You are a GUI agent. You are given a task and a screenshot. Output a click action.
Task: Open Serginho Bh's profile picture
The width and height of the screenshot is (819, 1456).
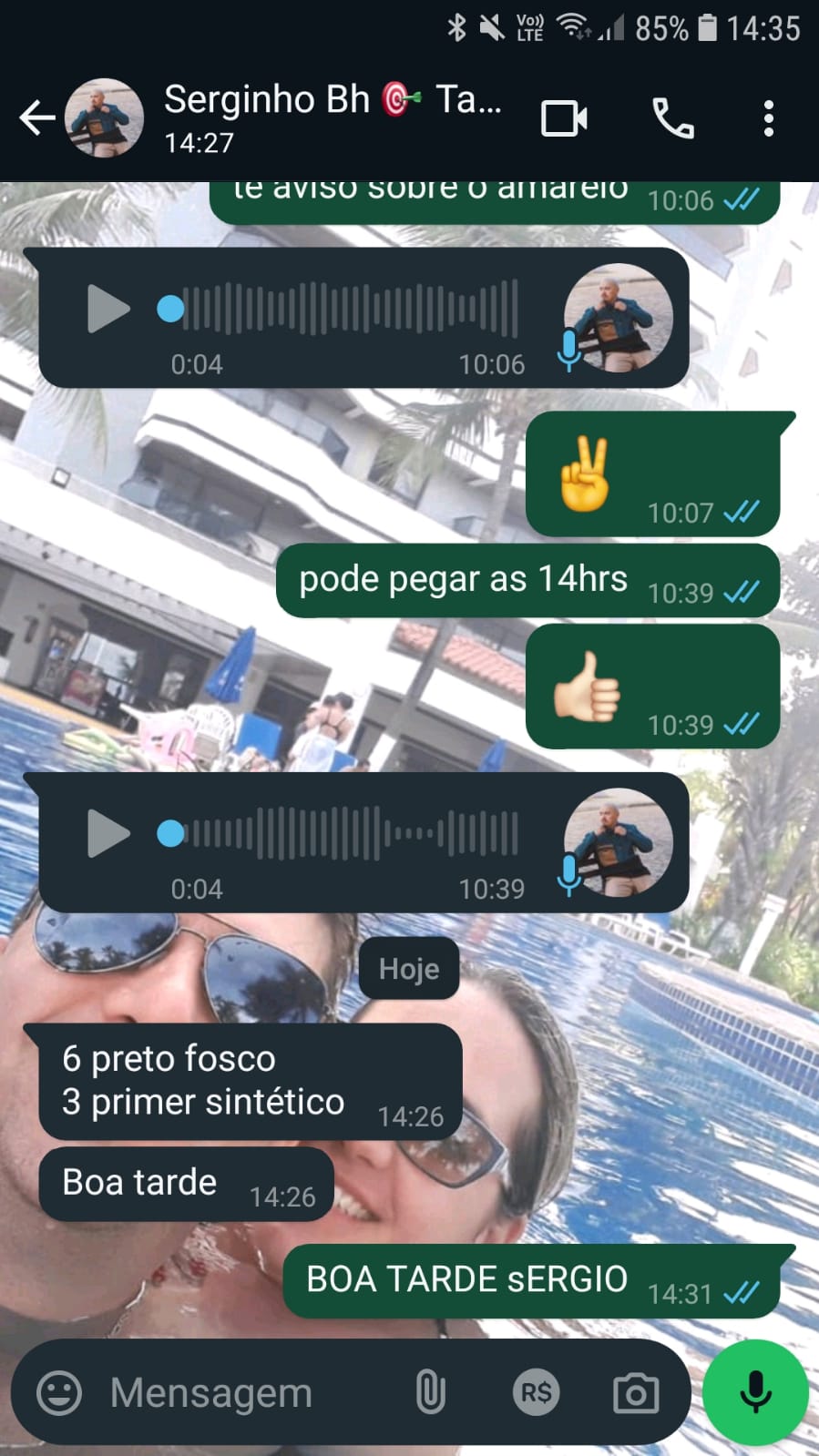tap(105, 118)
